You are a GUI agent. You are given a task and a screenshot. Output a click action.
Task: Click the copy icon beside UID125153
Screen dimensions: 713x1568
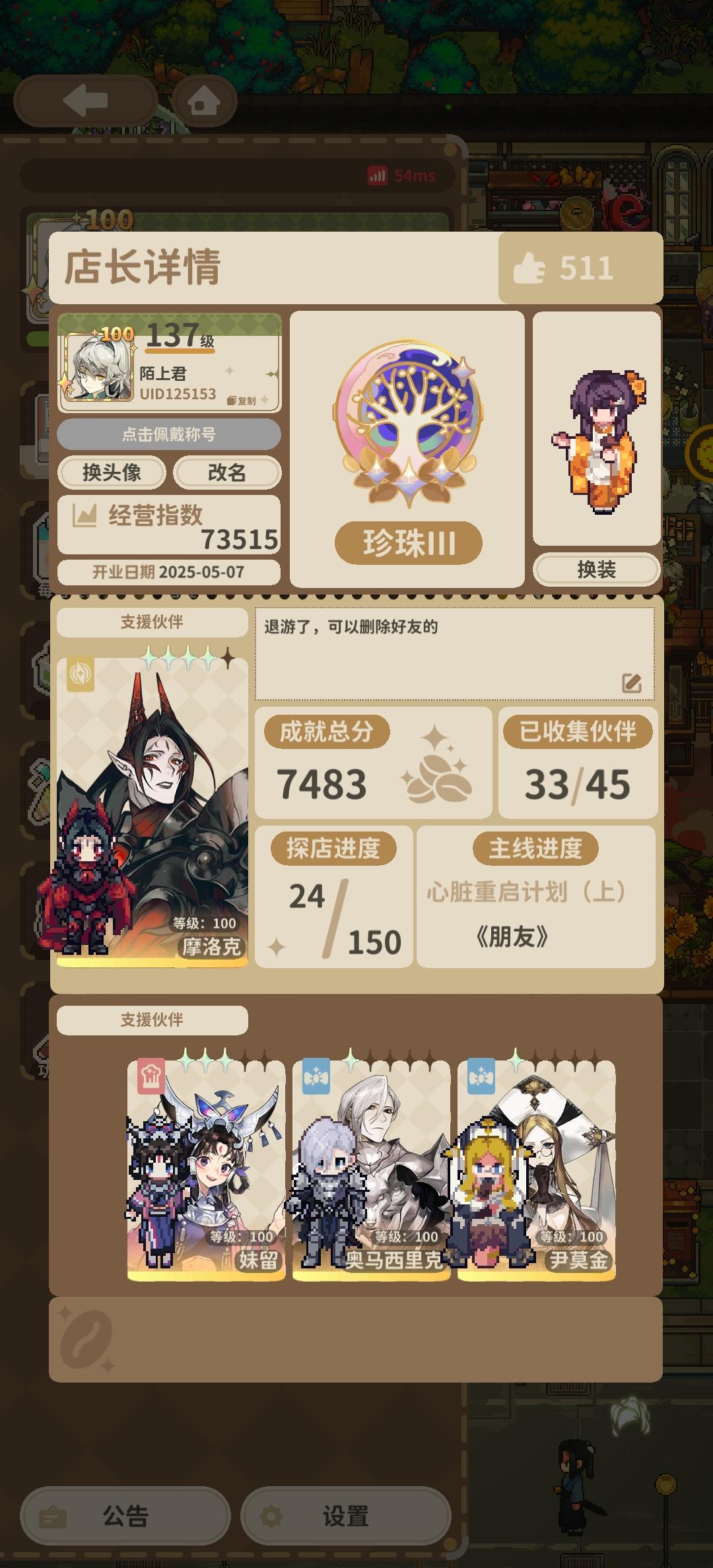(232, 401)
